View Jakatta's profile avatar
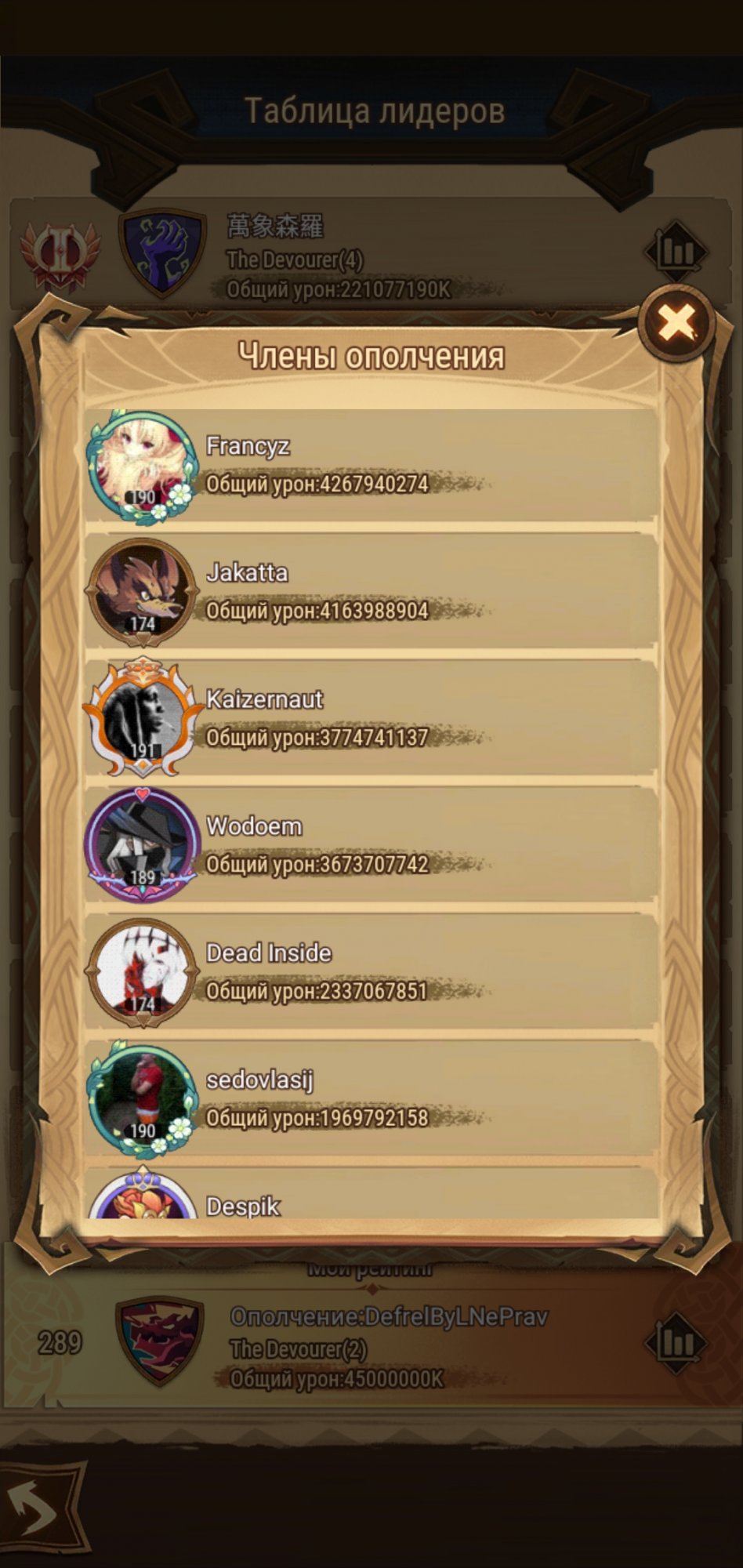 (141, 592)
